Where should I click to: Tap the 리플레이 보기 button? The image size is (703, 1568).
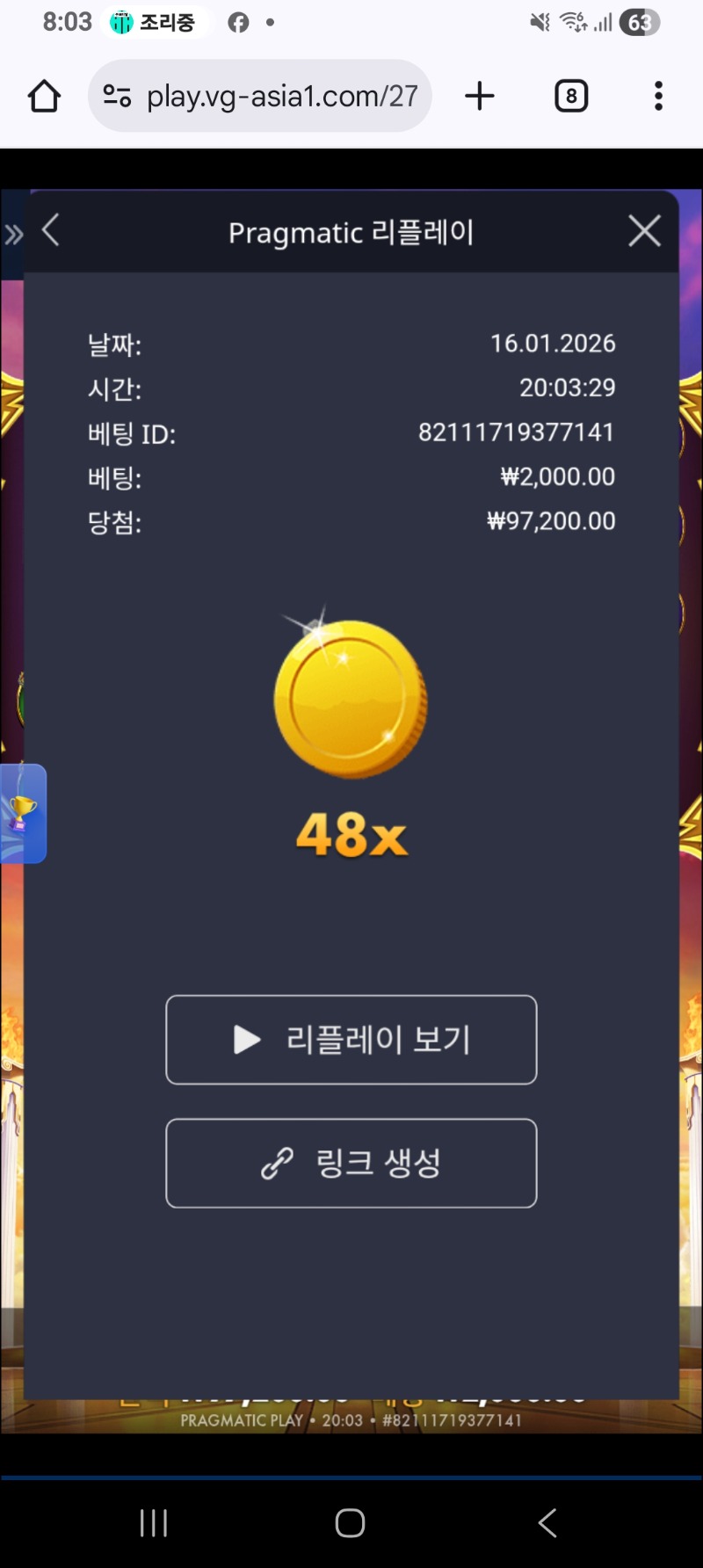pyautogui.click(x=351, y=1040)
